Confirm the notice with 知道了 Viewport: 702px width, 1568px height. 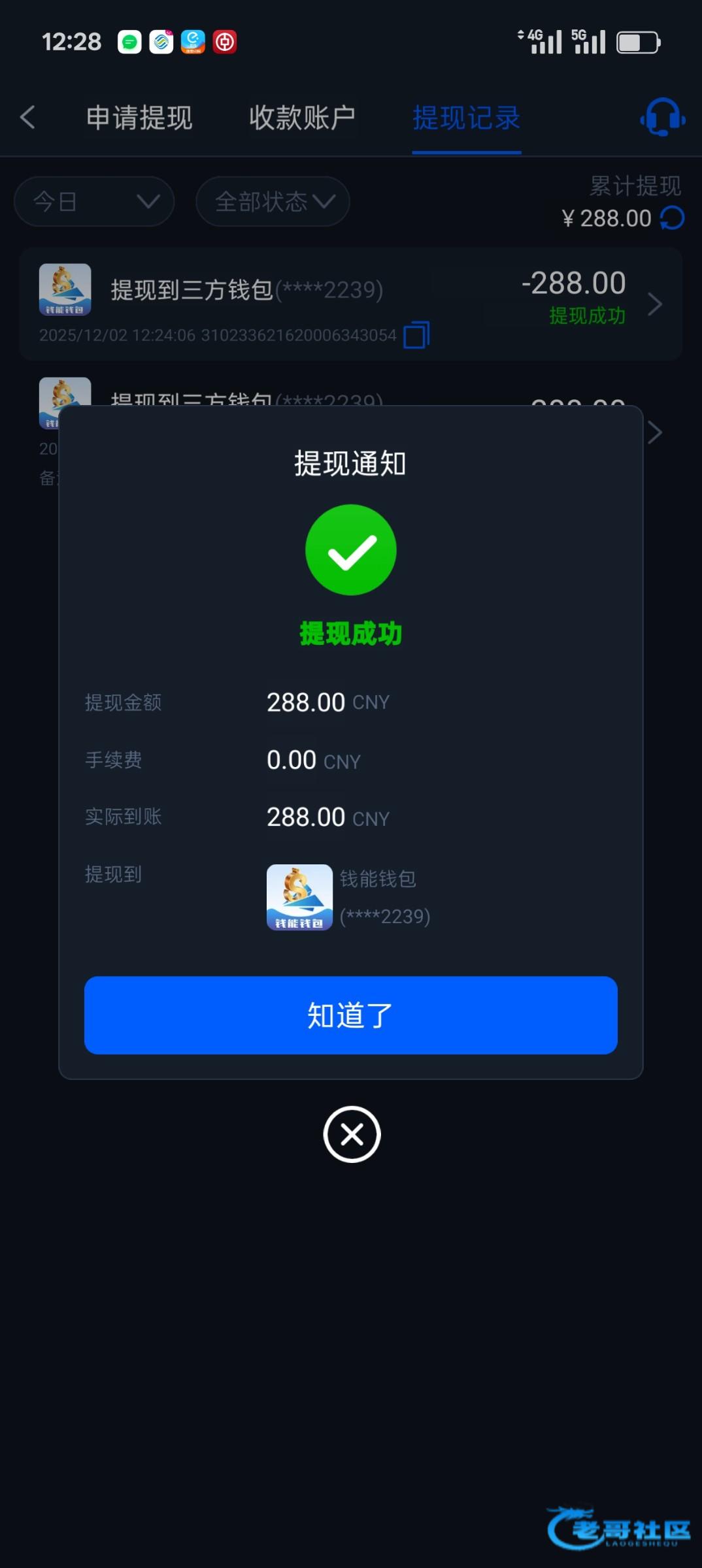point(350,1015)
